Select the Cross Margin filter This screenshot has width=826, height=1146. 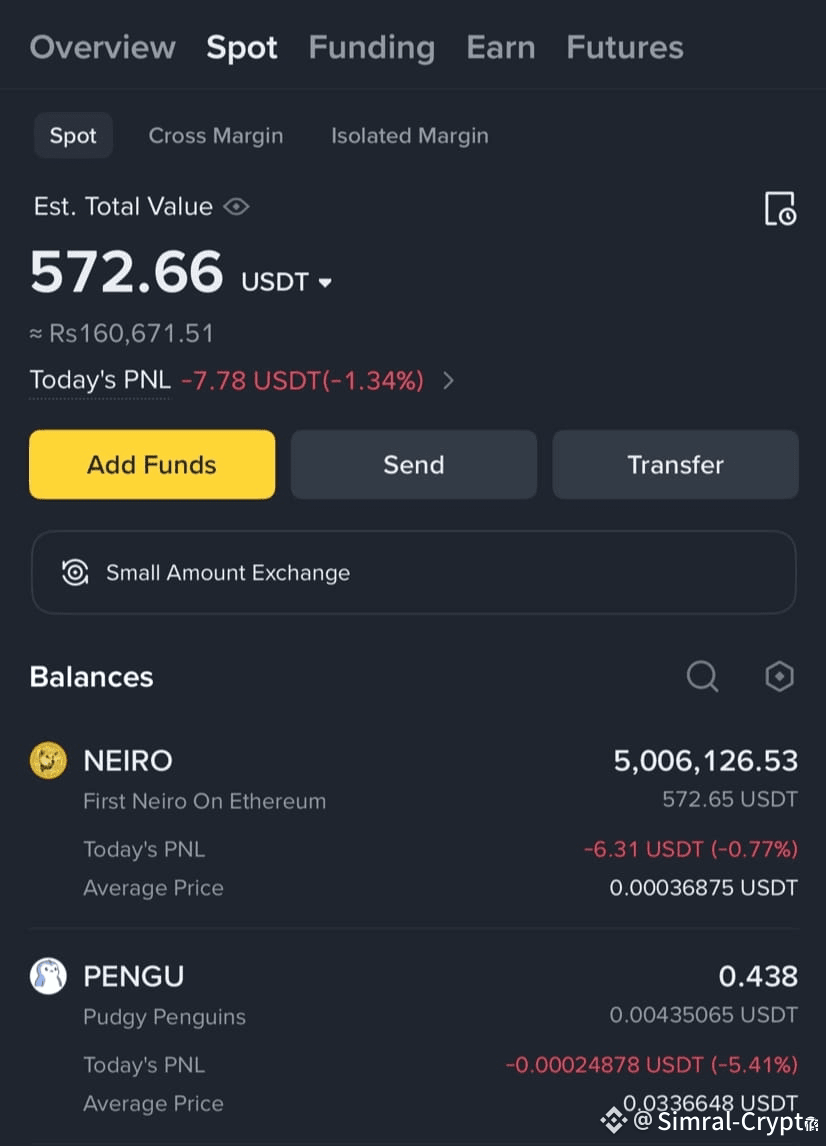216,135
